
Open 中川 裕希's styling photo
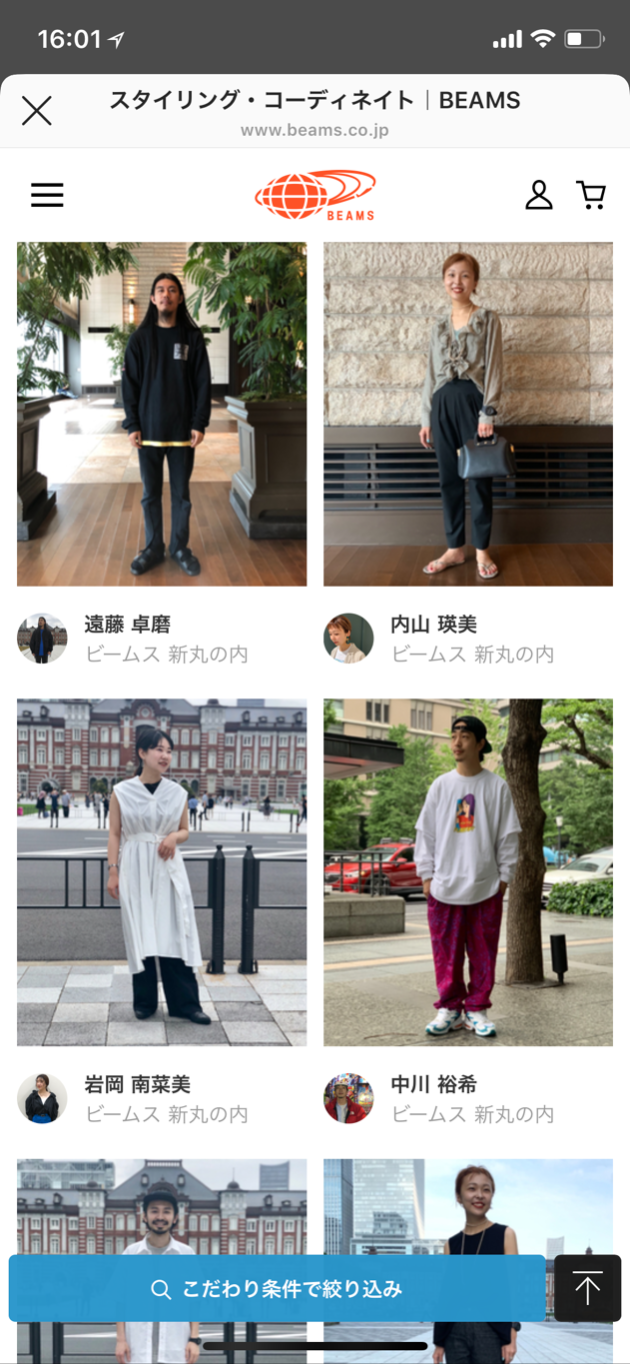coord(468,872)
